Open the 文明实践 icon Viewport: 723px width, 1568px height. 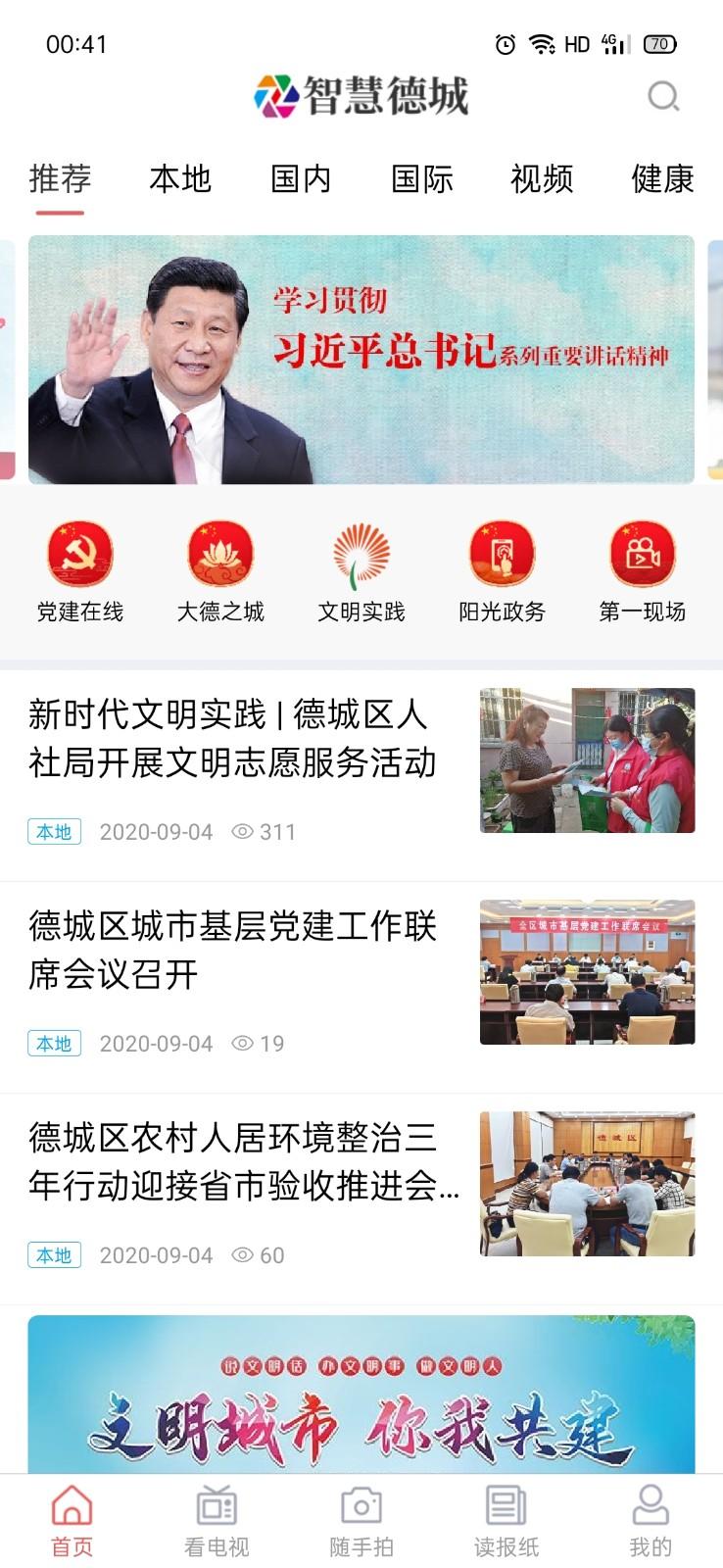pos(361,555)
